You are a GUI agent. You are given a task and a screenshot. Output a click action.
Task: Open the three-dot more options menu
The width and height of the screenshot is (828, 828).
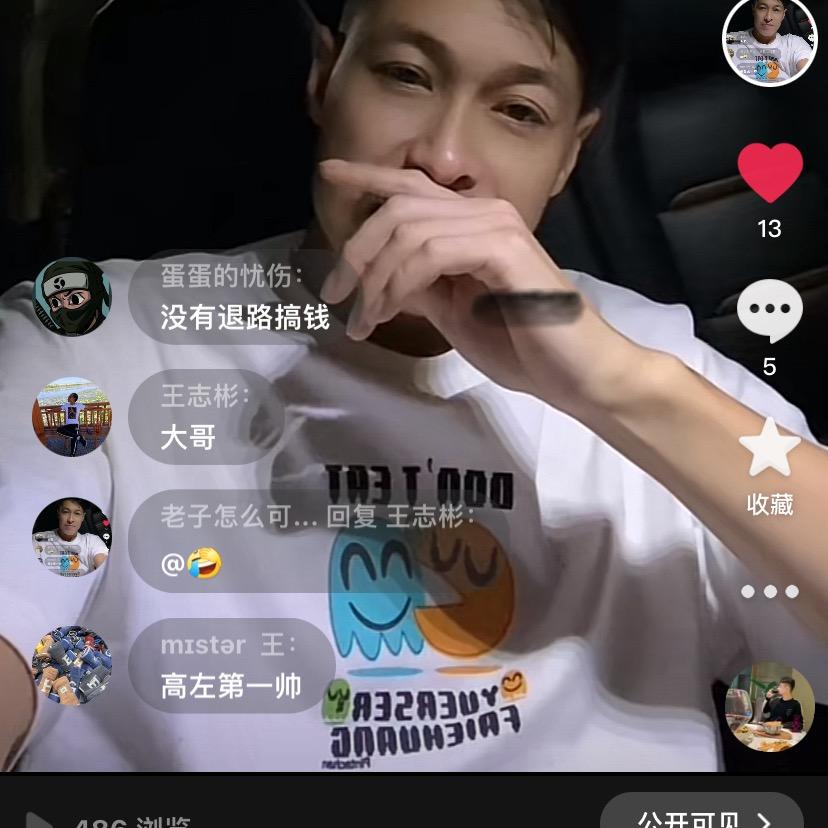(x=770, y=591)
